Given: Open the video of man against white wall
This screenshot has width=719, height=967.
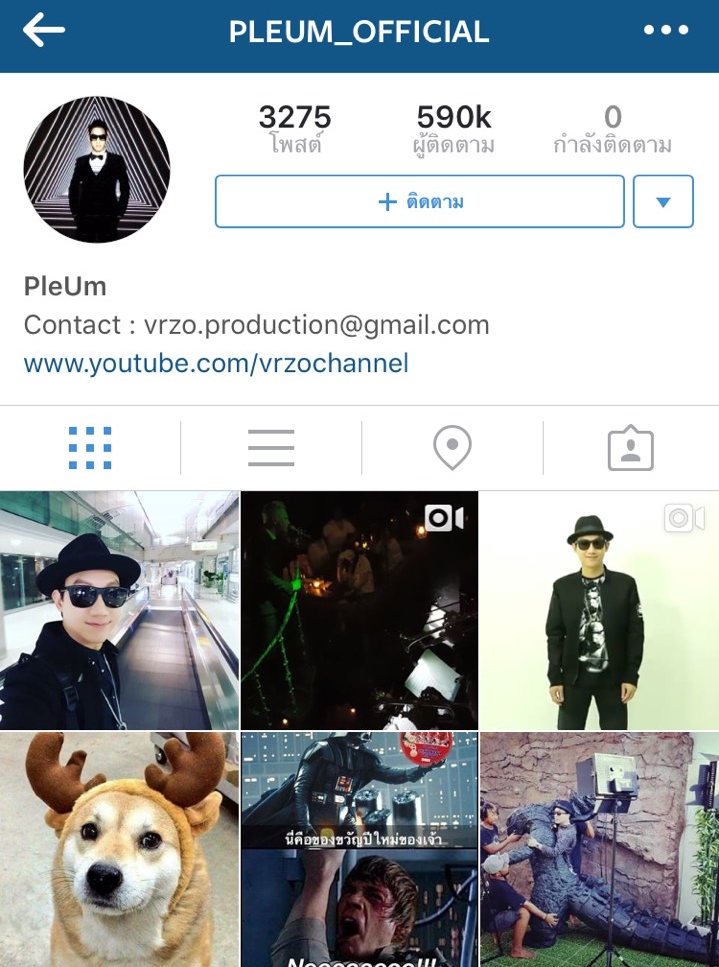Looking at the screenshot, I should [x=599, y=610].
